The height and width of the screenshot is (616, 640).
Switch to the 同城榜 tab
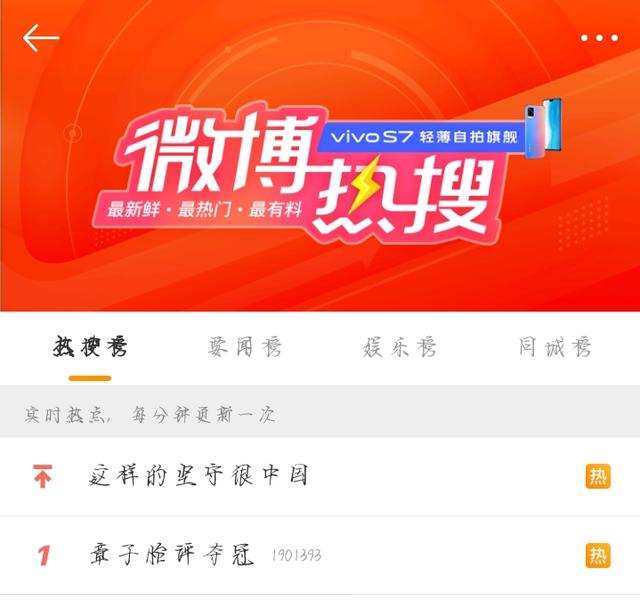tap(555, 348)
